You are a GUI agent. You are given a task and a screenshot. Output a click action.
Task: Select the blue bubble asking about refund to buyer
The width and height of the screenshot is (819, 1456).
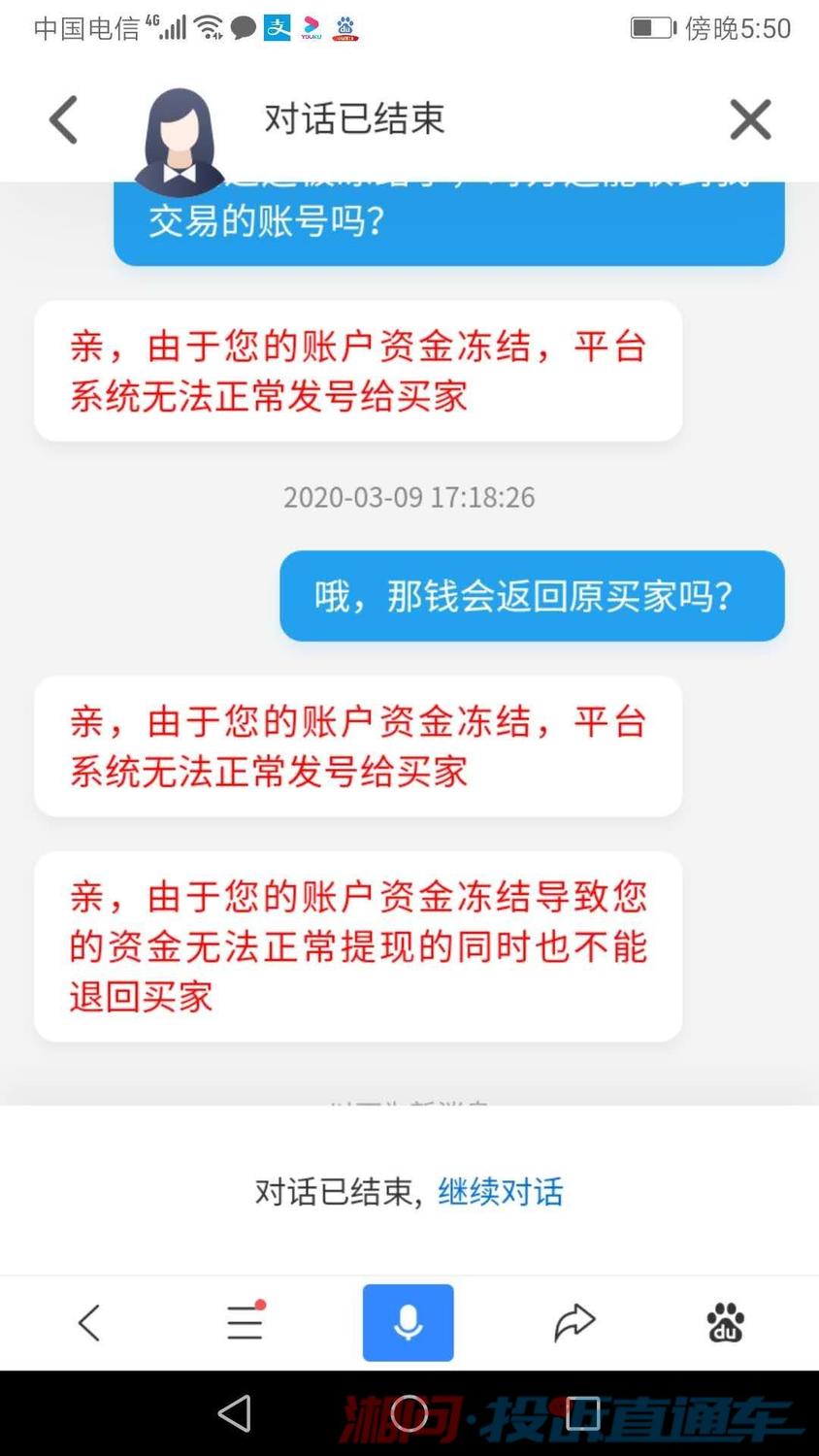(x=531, y=595)
